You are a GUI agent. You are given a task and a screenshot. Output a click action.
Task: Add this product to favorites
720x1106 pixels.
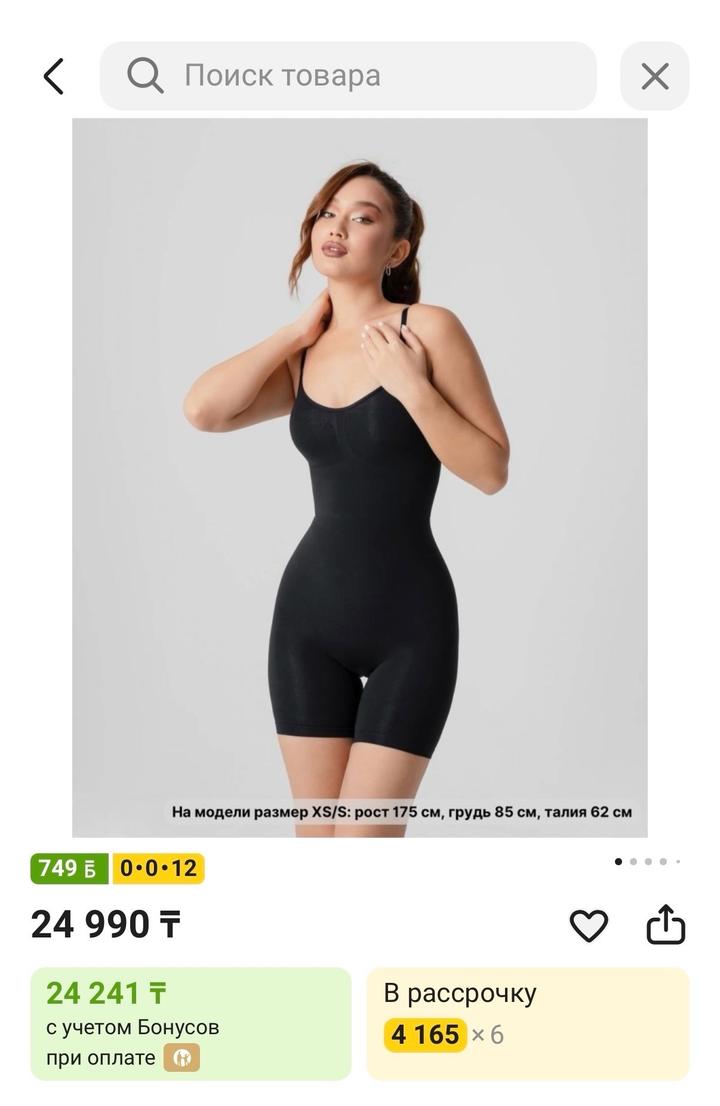click(x=589, y=926)
